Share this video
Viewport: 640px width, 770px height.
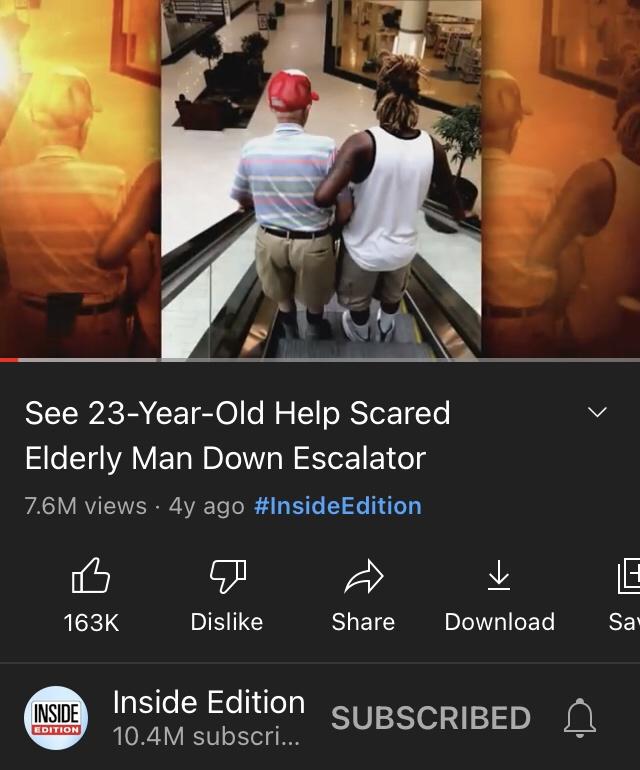[363, 594]
